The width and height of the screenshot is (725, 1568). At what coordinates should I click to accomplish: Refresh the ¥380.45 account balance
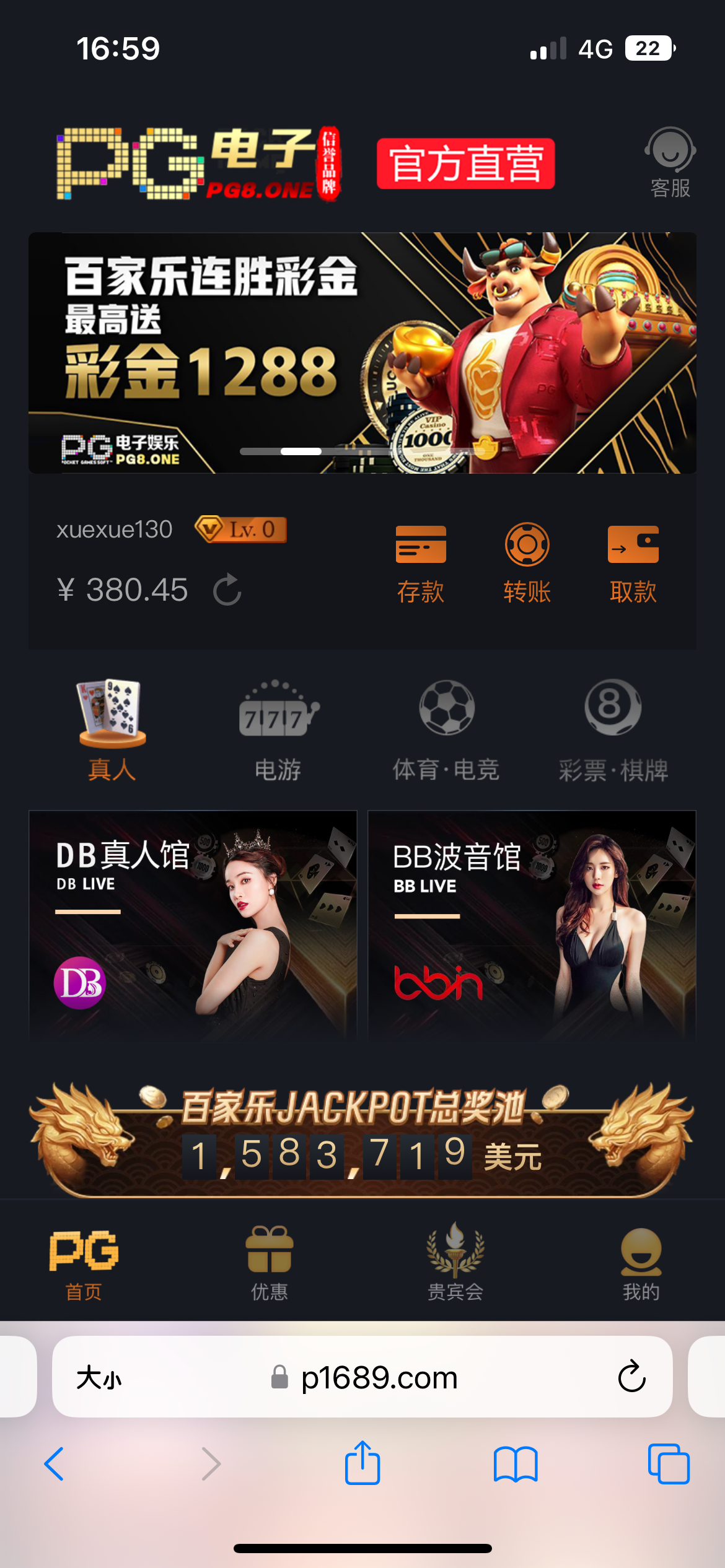[227, 590]
